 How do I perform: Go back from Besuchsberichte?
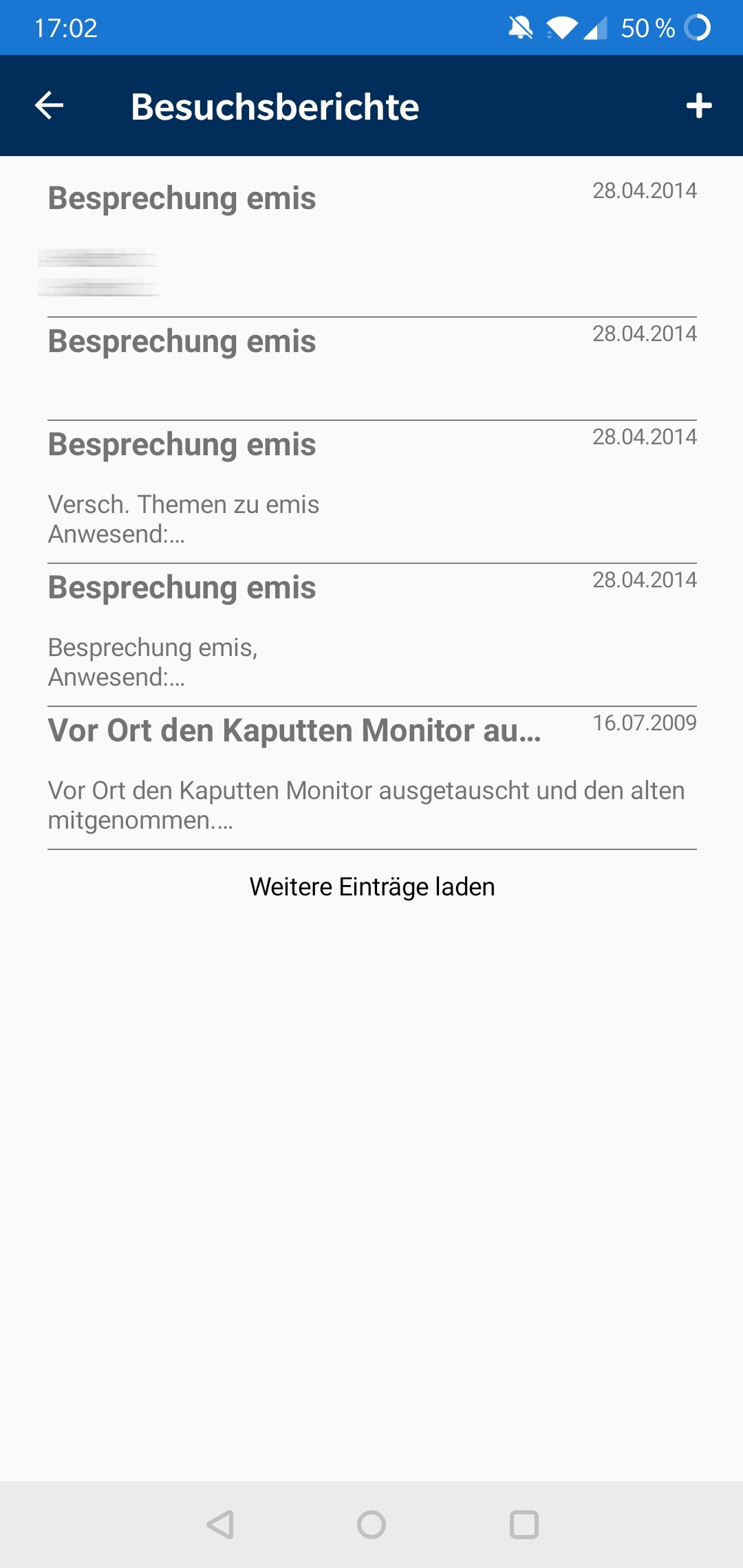(49, 106)
